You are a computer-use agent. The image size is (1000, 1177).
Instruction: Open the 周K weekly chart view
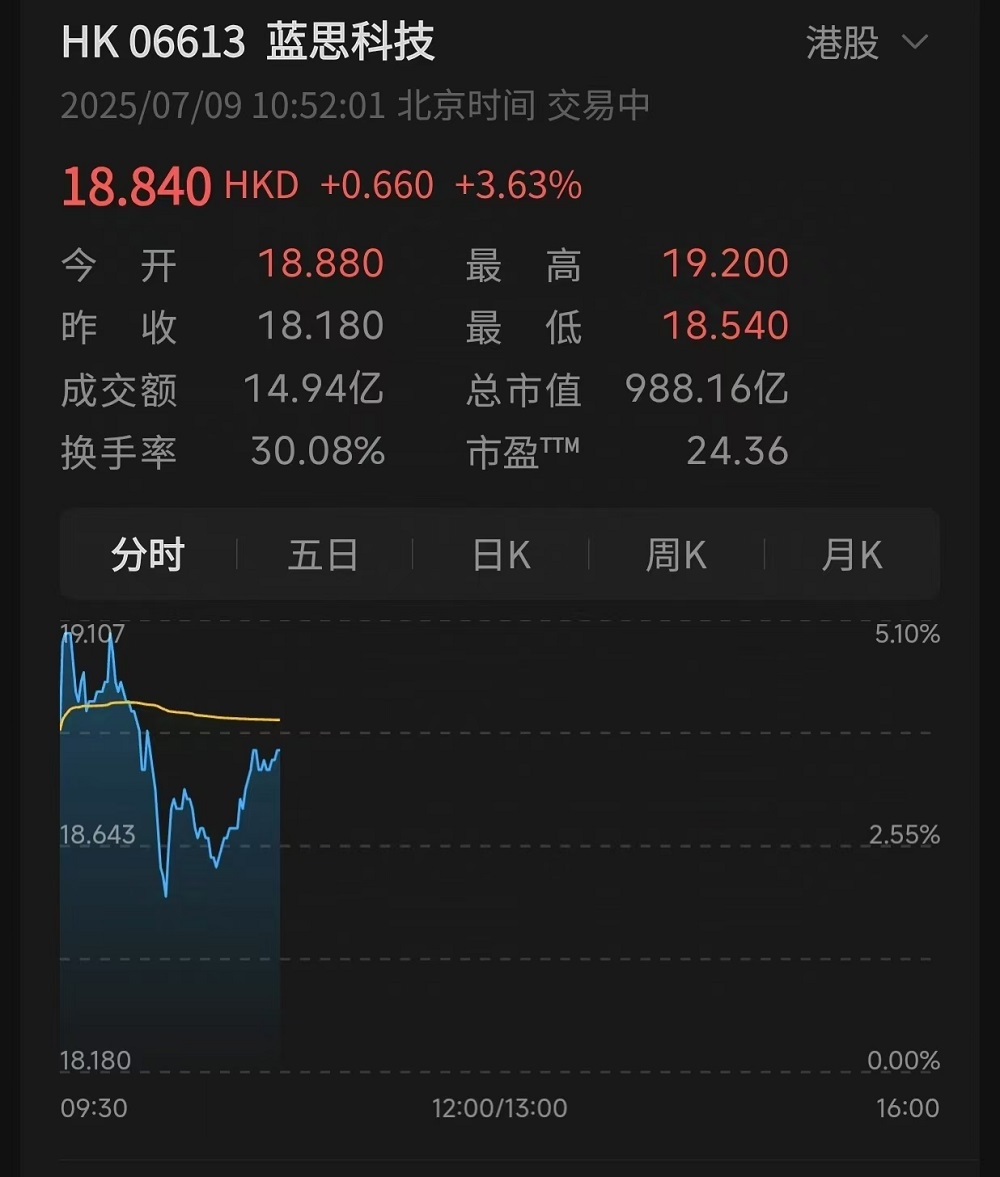click(x=677, y=554)
